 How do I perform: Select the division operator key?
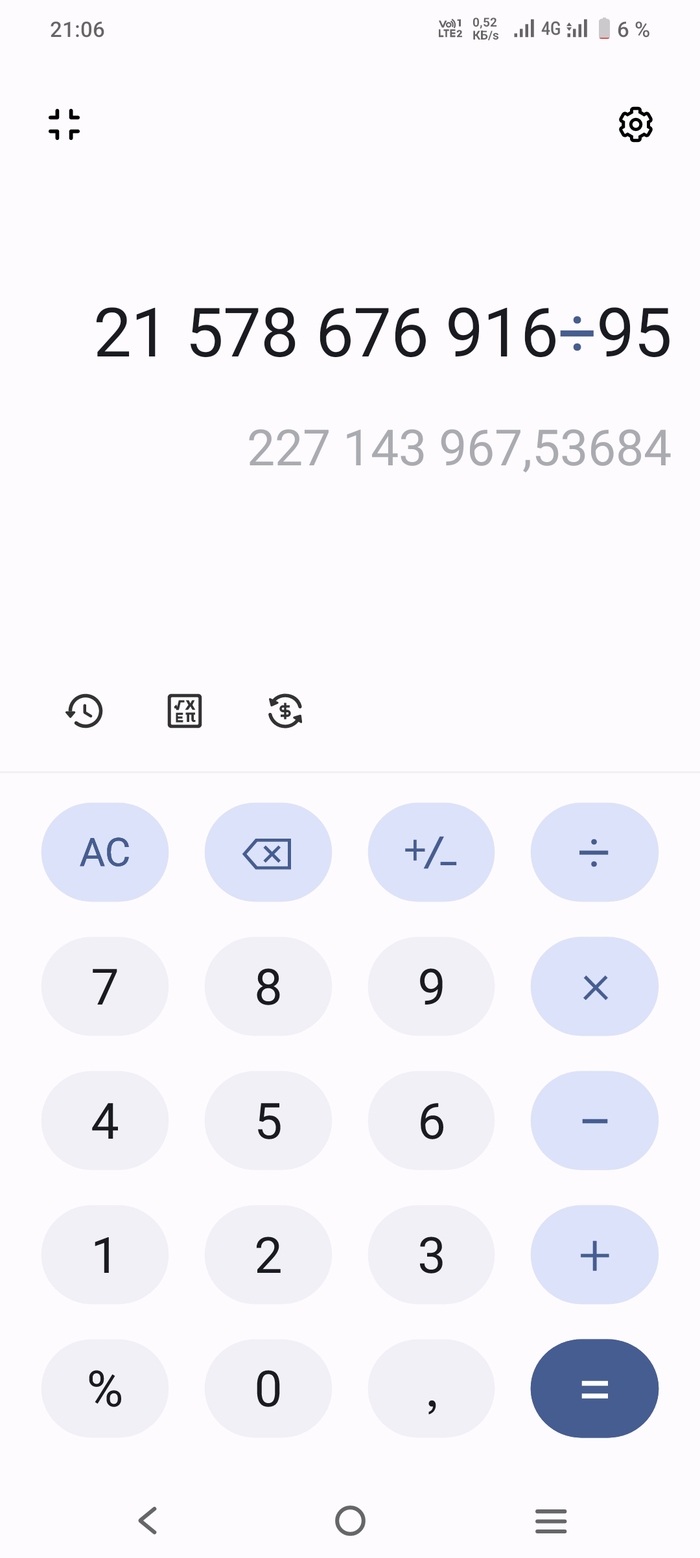tap(594, 853)
